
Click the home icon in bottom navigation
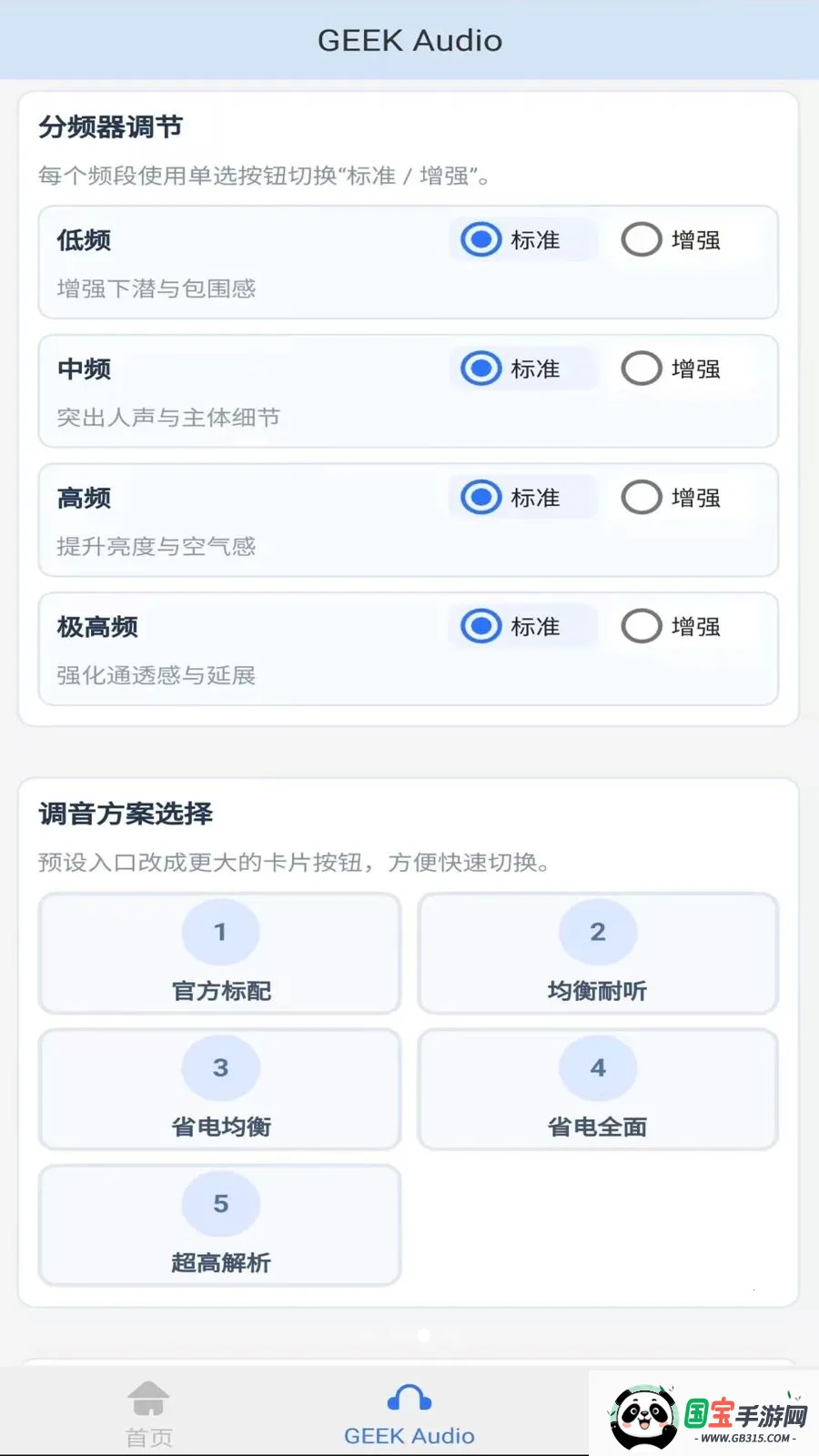[148, 1394]
